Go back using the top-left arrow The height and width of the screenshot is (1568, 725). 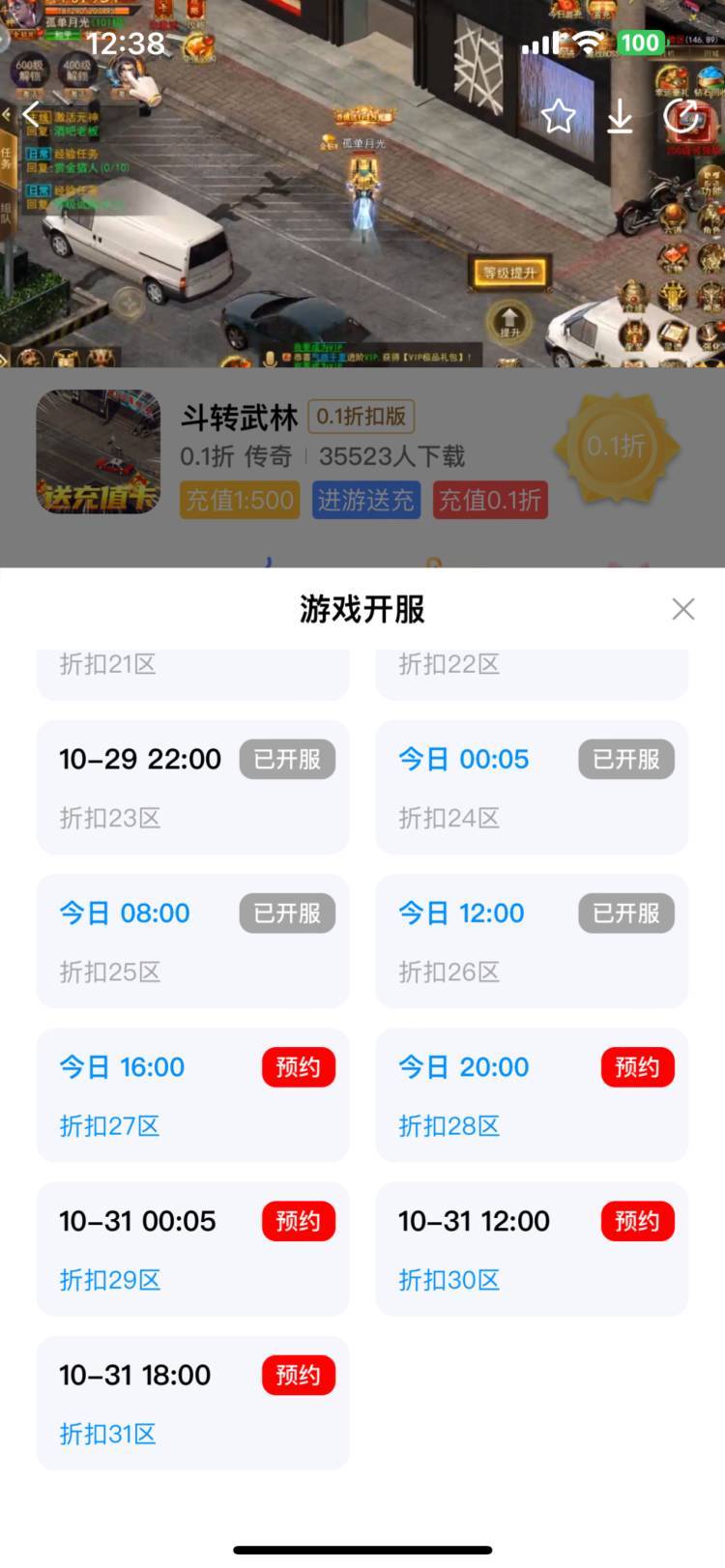(32, 114)
